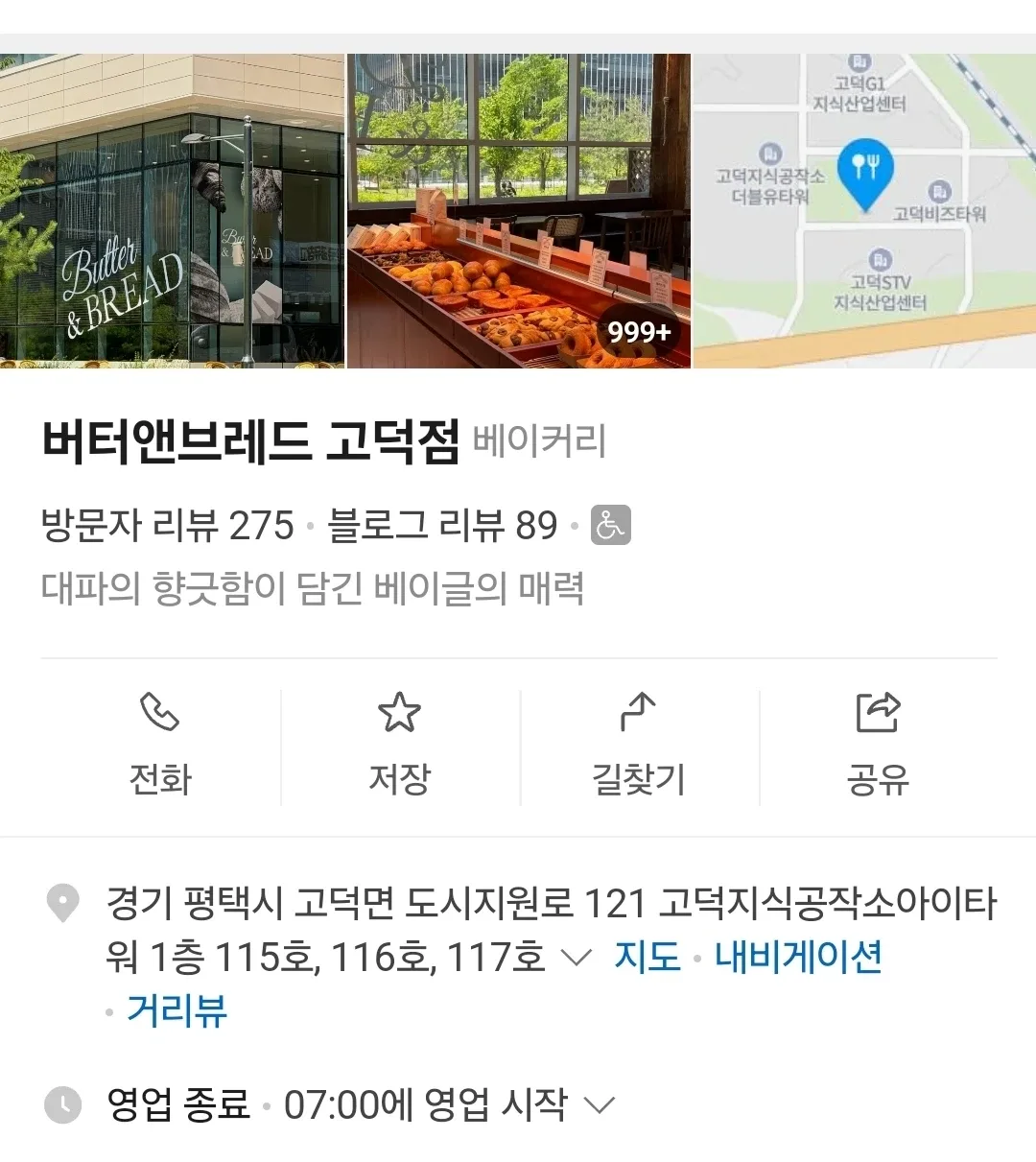Open 거리뷰 street view
Screen dimensions: 1036x1162
pyautogui.click(x=177, y=1011)
